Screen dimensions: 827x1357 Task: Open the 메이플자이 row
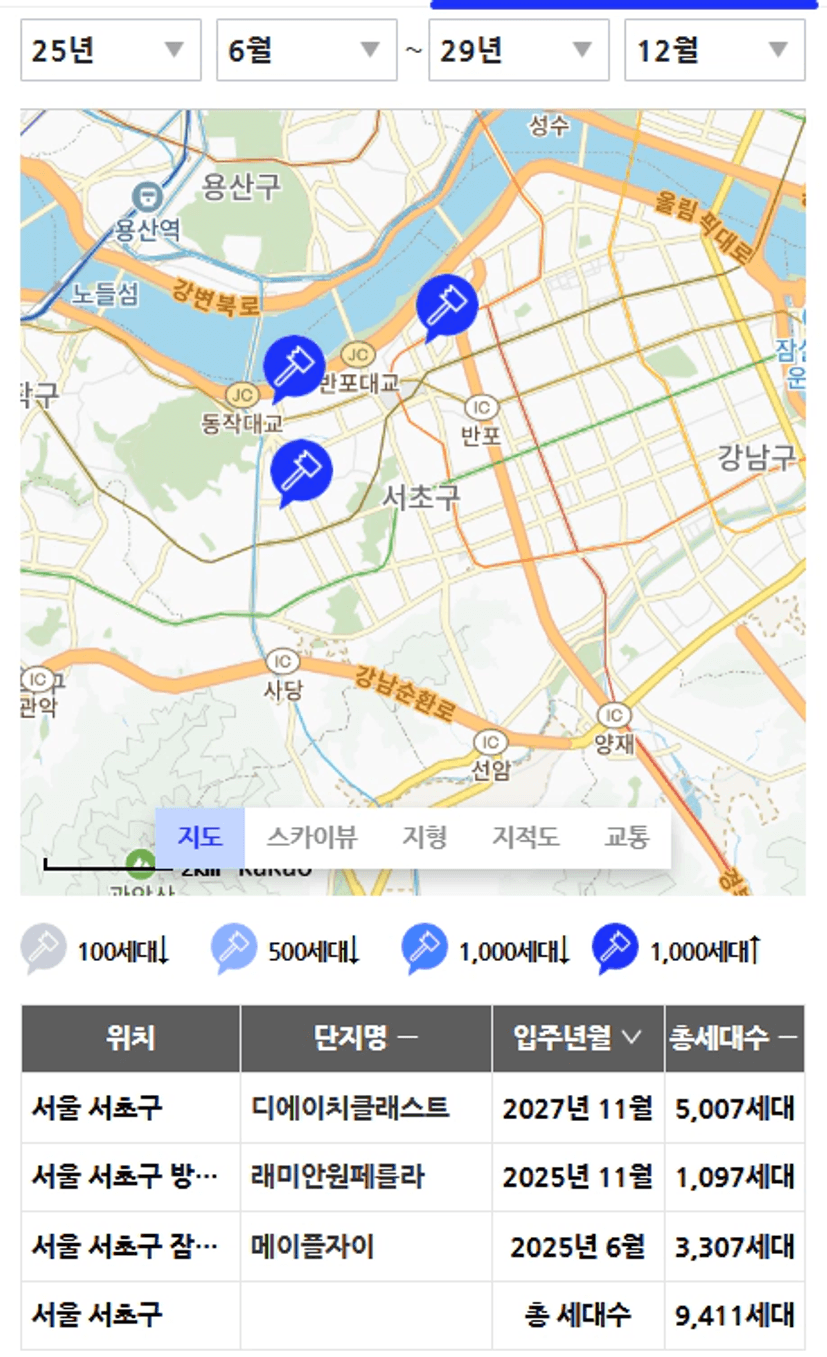click(413, 1246)
